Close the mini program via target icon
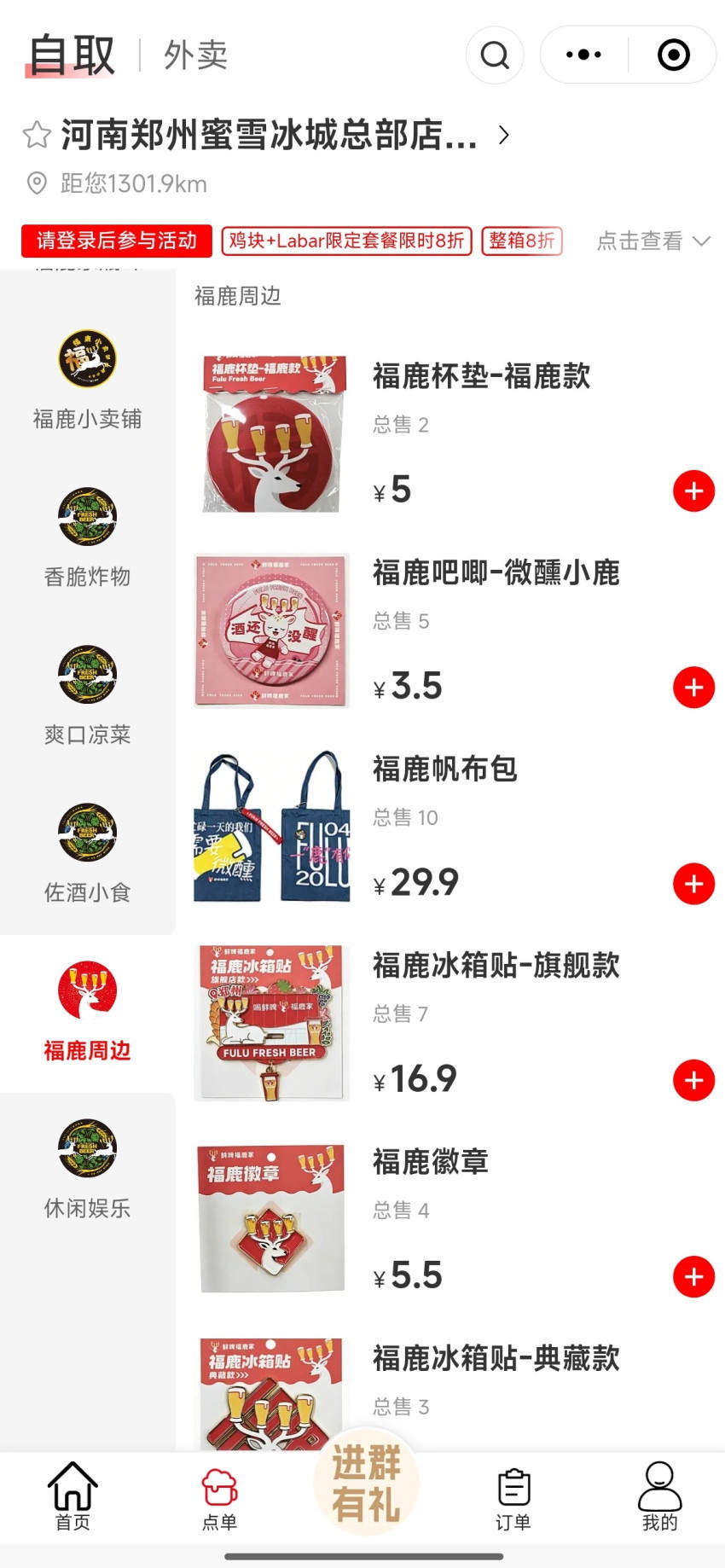 pos(673,55)
